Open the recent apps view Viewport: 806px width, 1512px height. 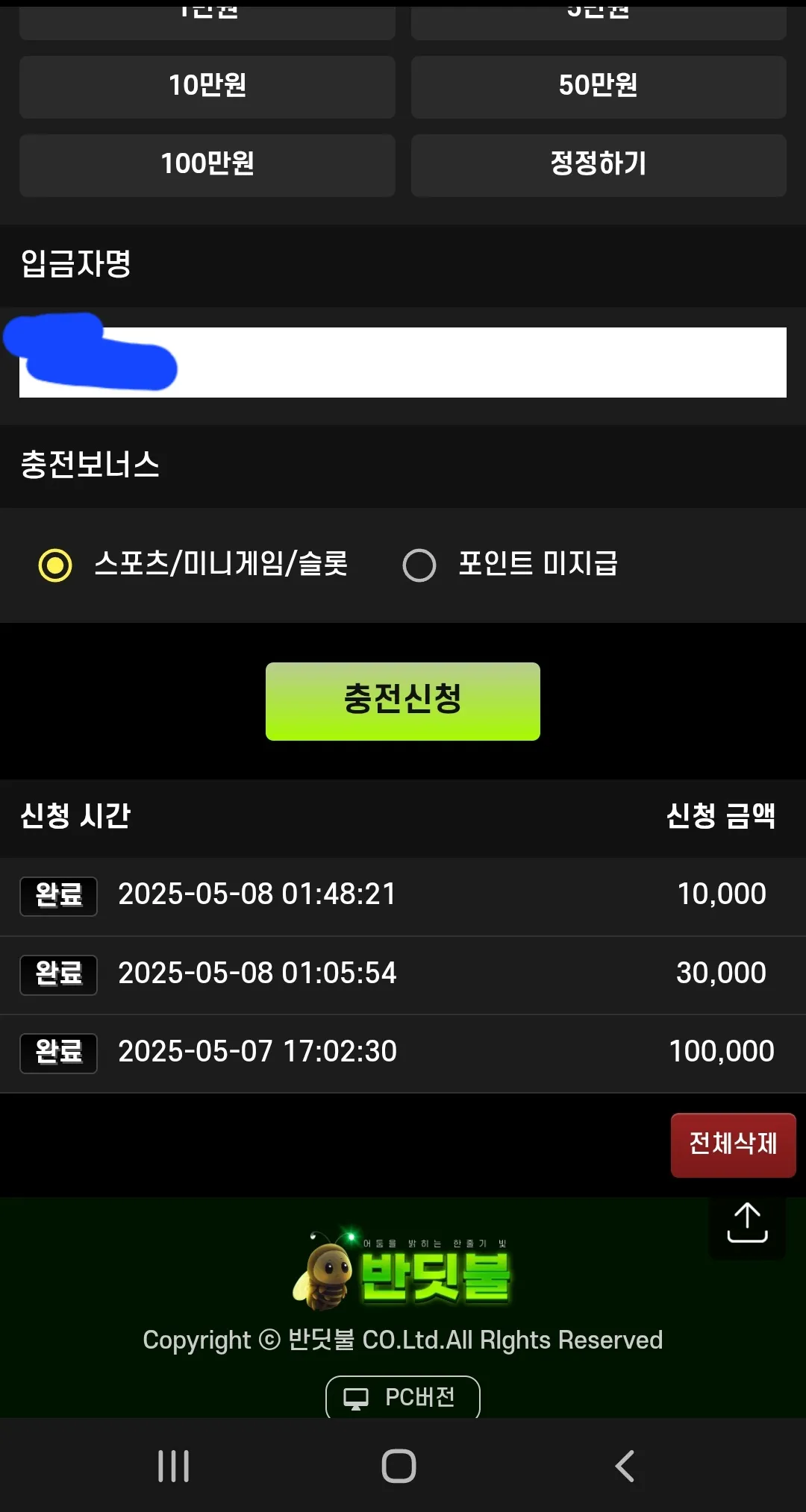[174, 1466]
